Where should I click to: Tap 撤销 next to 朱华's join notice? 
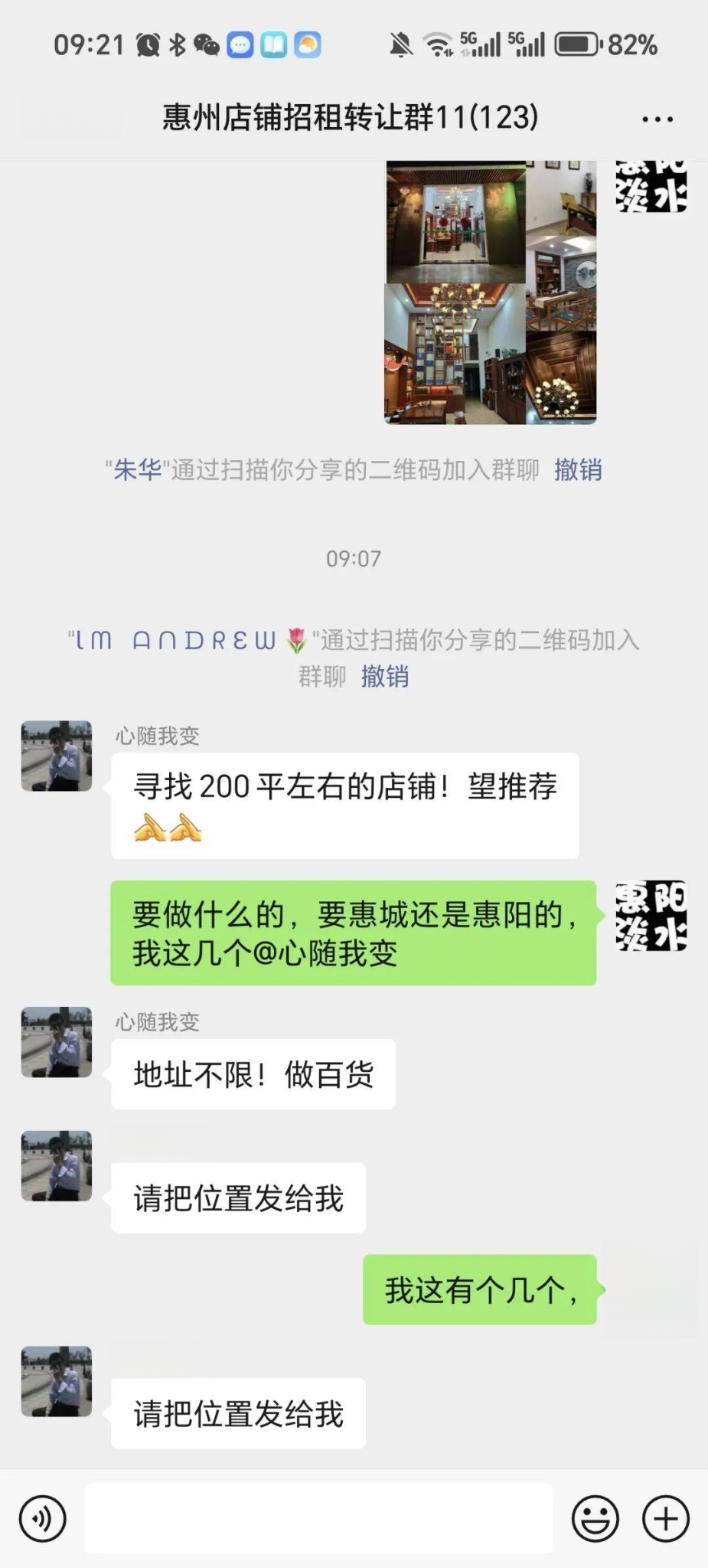point(578,469)
